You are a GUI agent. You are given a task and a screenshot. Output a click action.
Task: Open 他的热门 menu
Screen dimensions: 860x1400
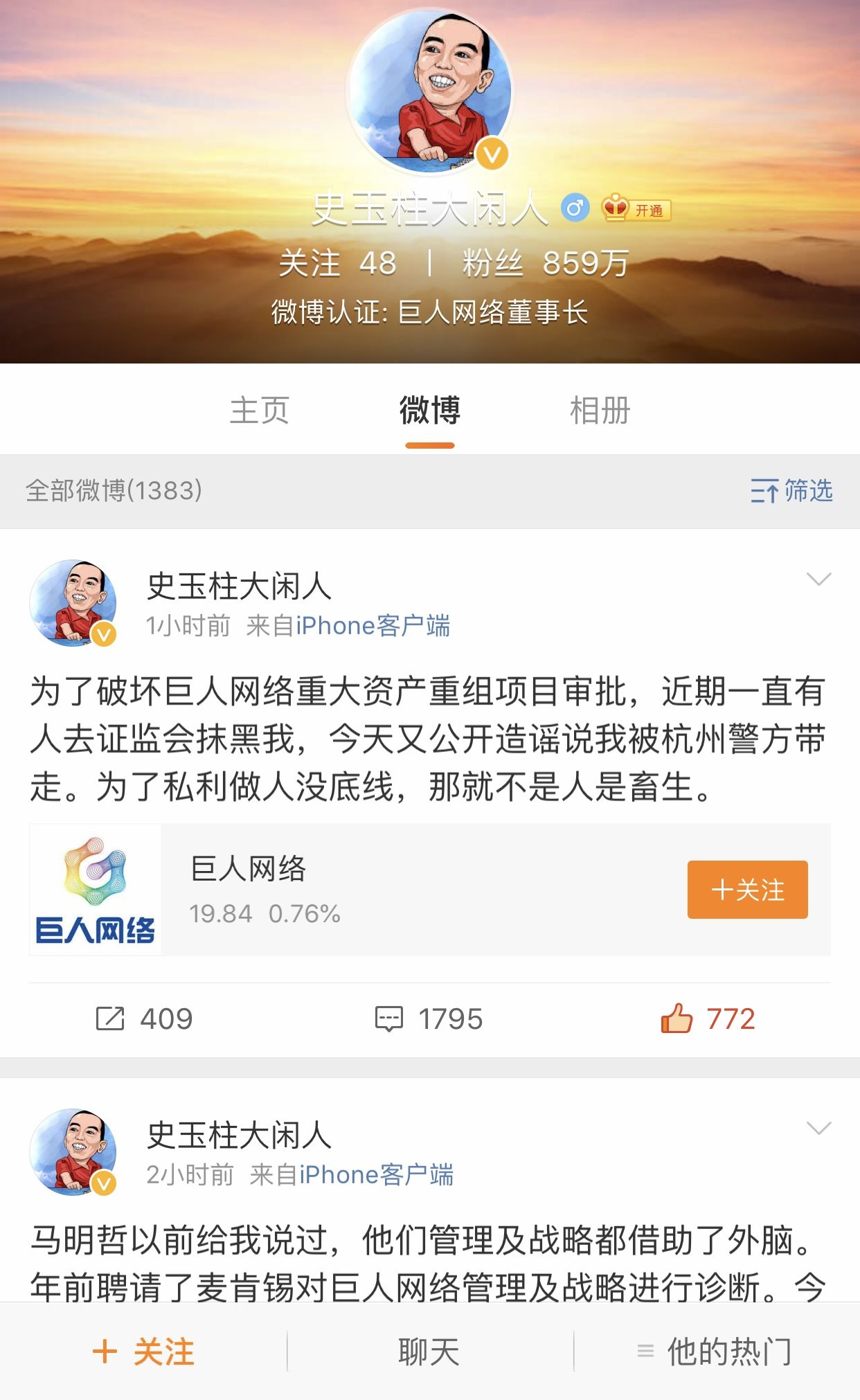(x=715, y=1352)
